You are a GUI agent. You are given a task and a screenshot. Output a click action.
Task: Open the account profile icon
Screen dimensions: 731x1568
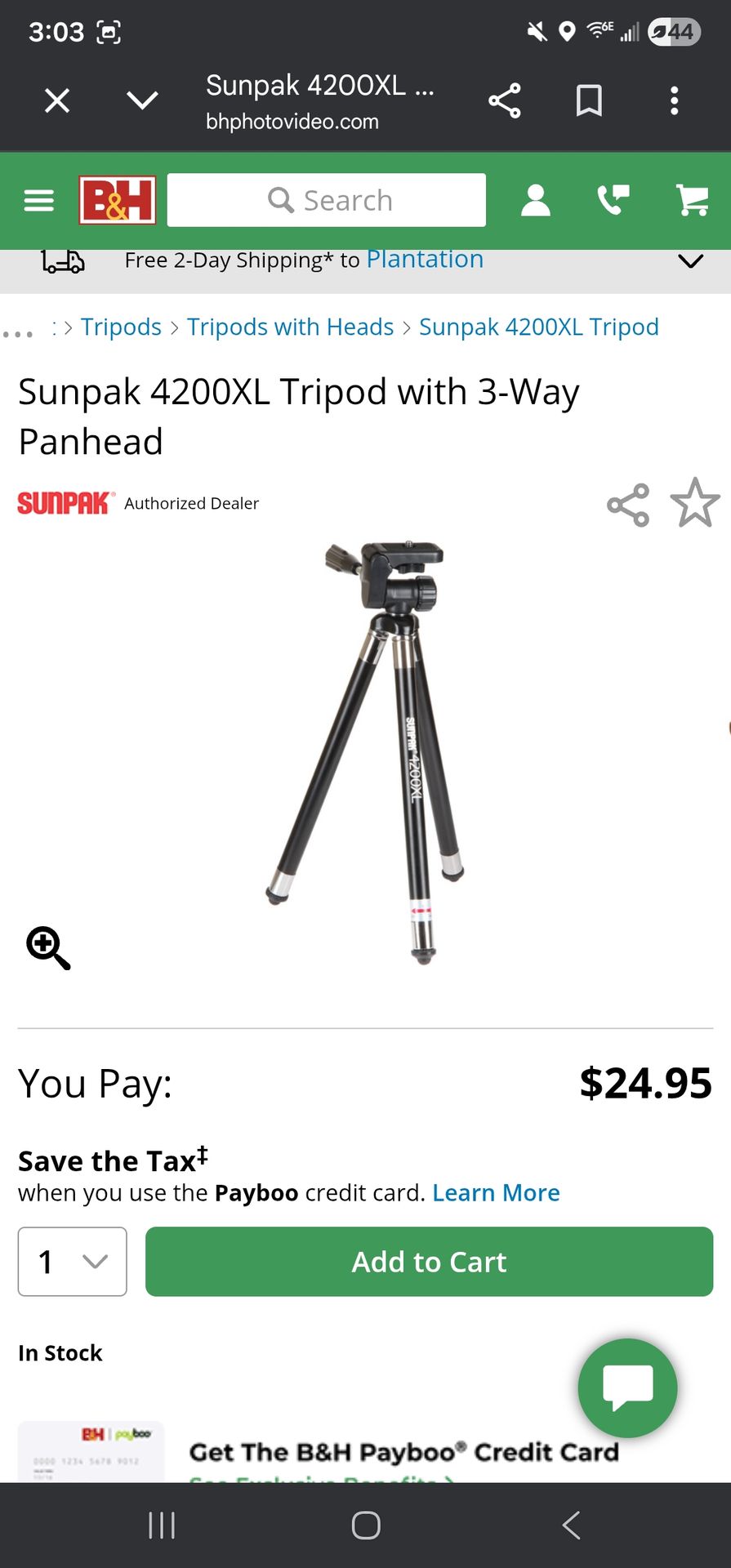coord(536,200)
